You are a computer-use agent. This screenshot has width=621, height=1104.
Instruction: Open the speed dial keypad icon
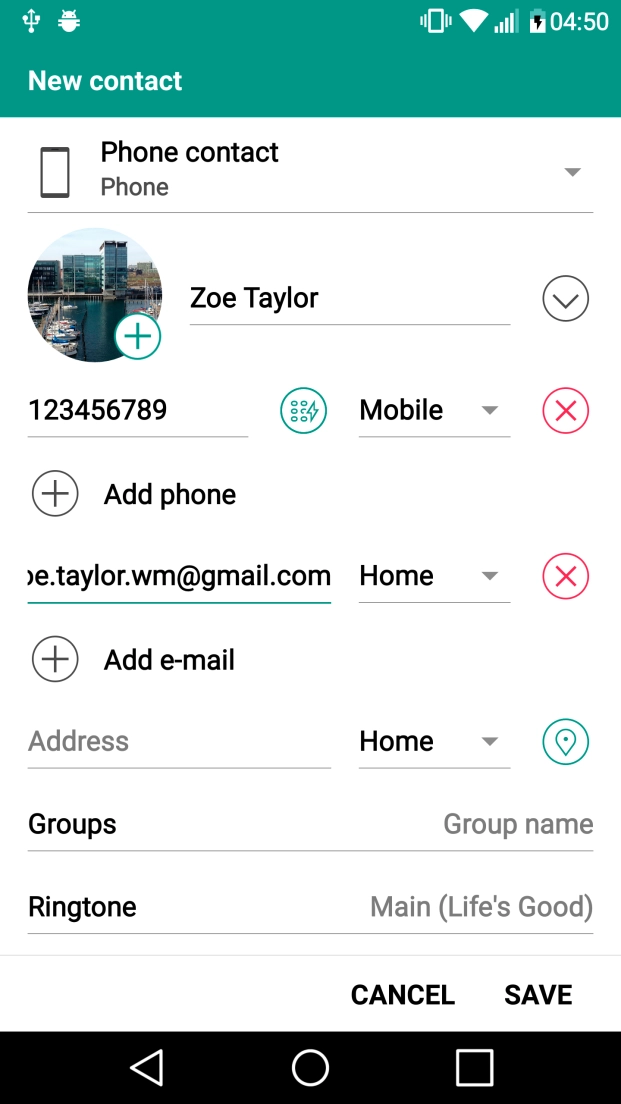[x=303, y=411]
